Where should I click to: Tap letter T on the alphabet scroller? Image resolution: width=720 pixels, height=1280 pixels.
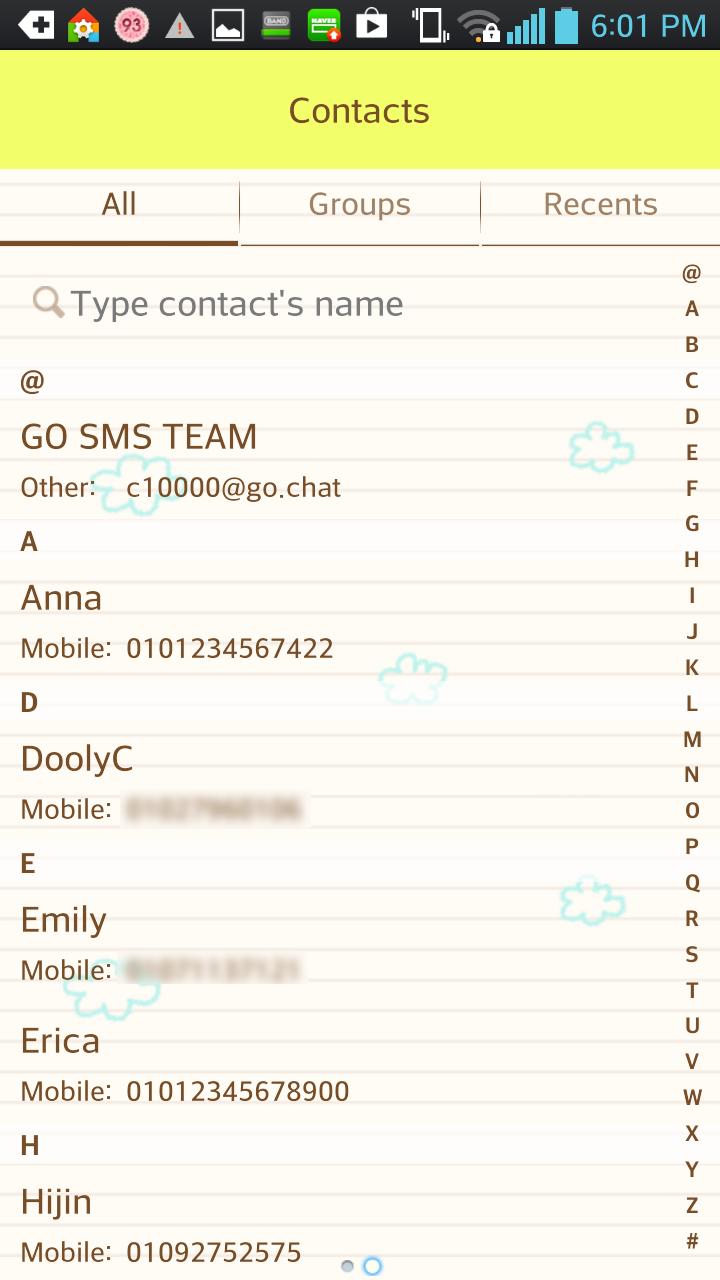(x=692, y=989)
